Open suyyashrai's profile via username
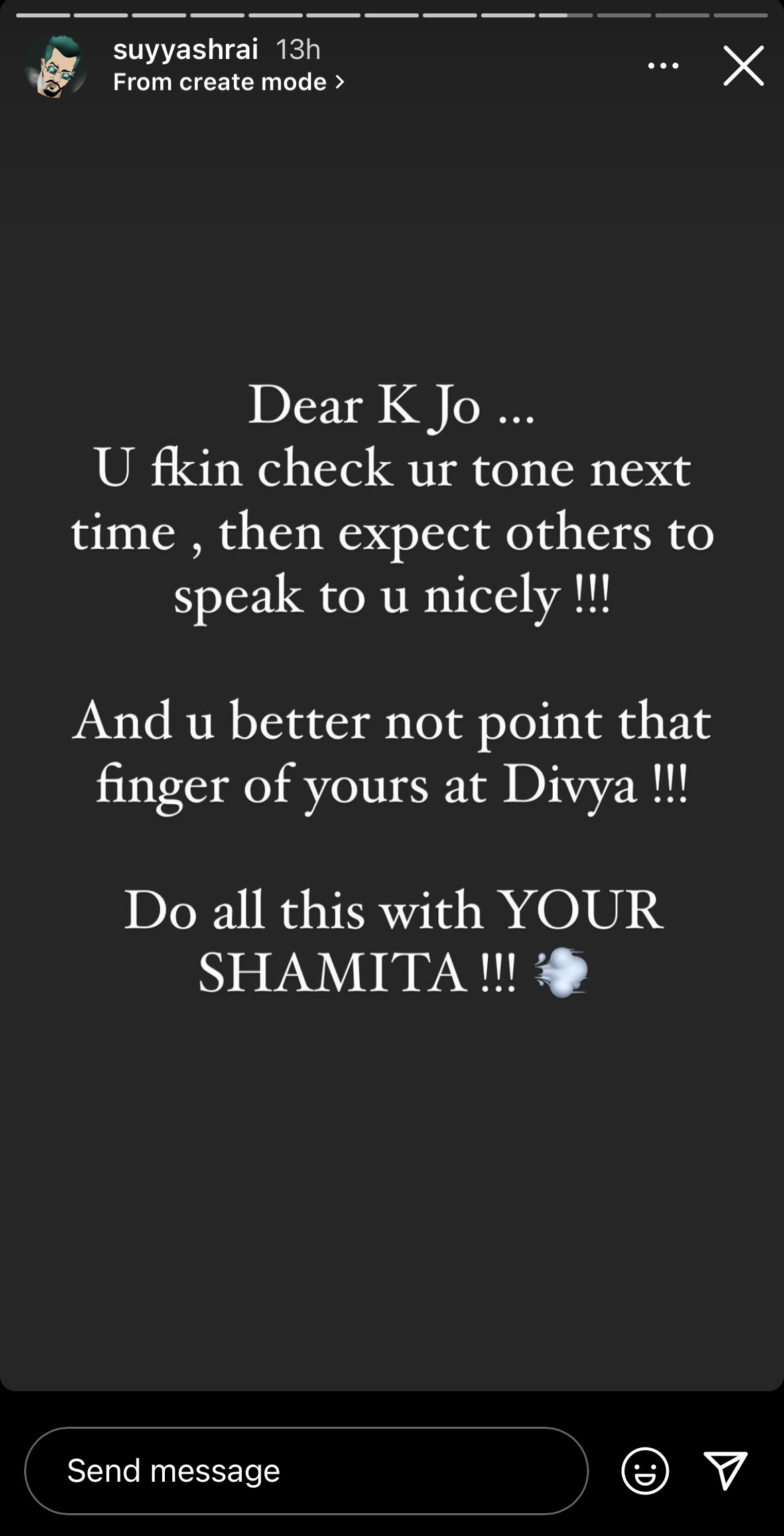Image resolution: width=784 pixels, height=1536 pixels. click(186, 50)
